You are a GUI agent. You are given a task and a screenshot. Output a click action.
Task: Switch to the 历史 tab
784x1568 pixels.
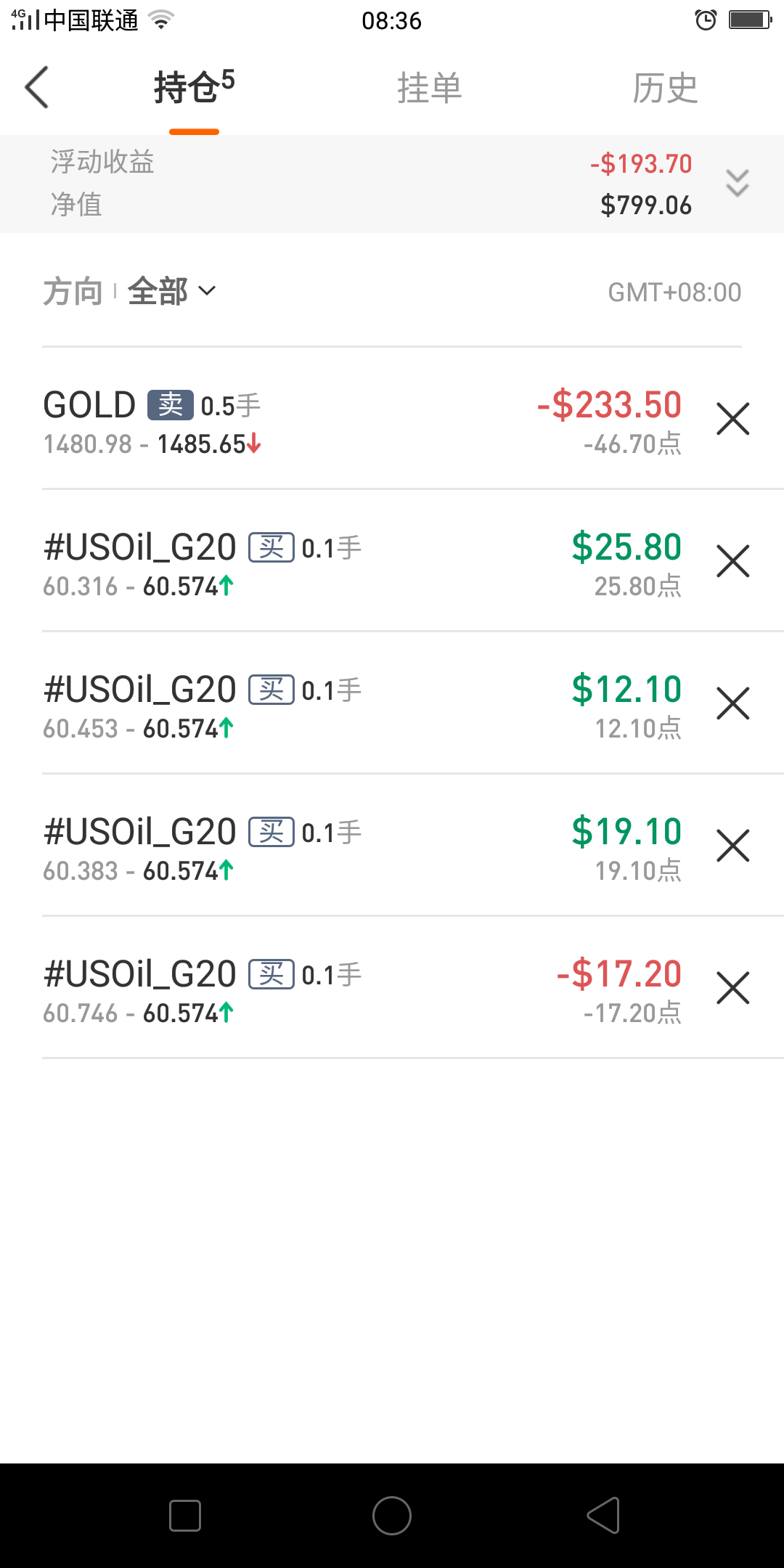click(x=664, y=89)
